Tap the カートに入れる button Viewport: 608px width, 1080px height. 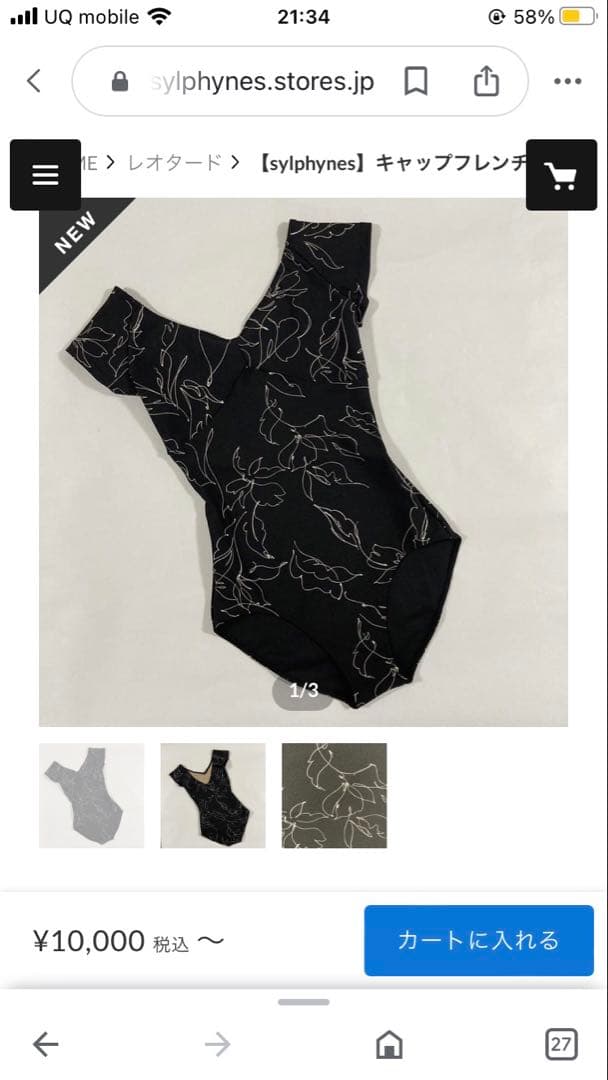(478, 940)
